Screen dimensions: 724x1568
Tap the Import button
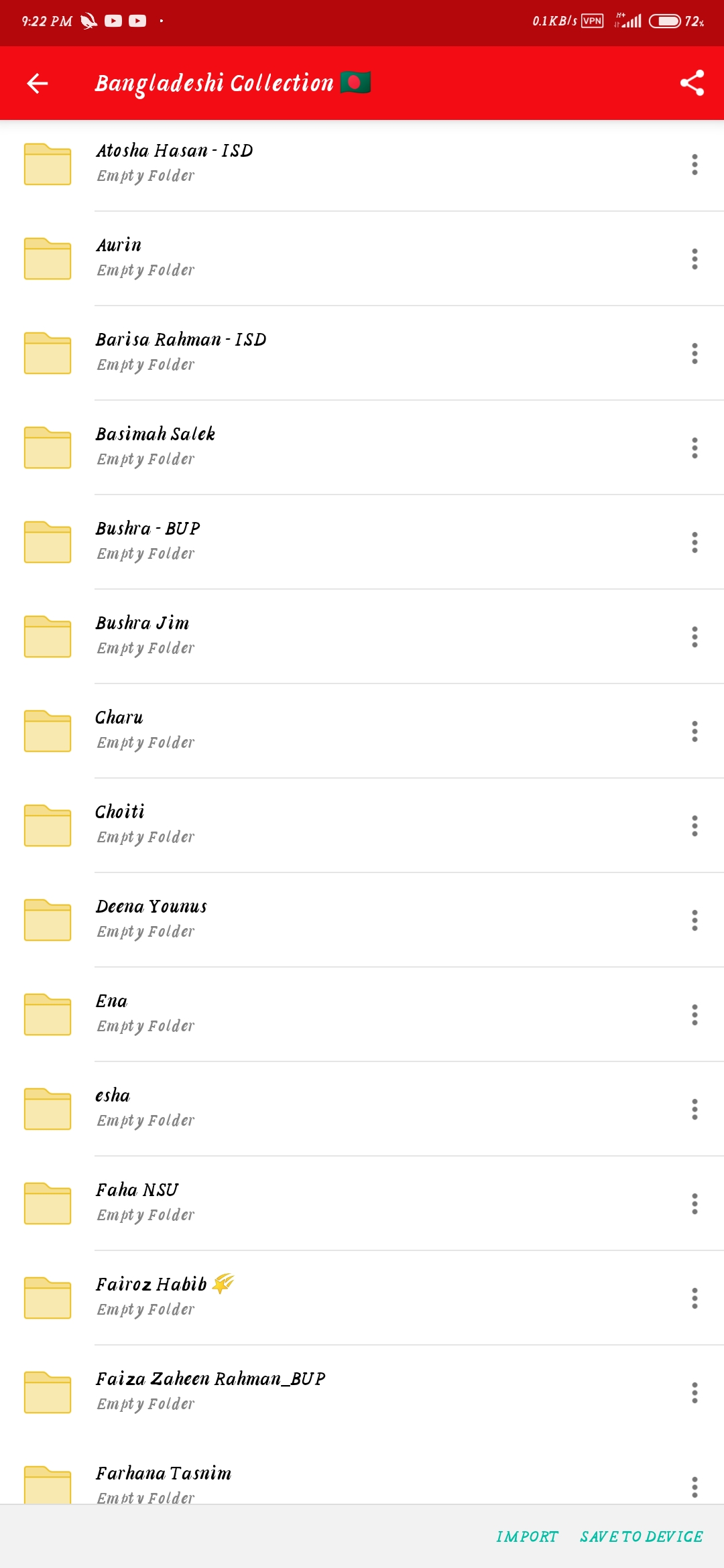click(527, 1537)
